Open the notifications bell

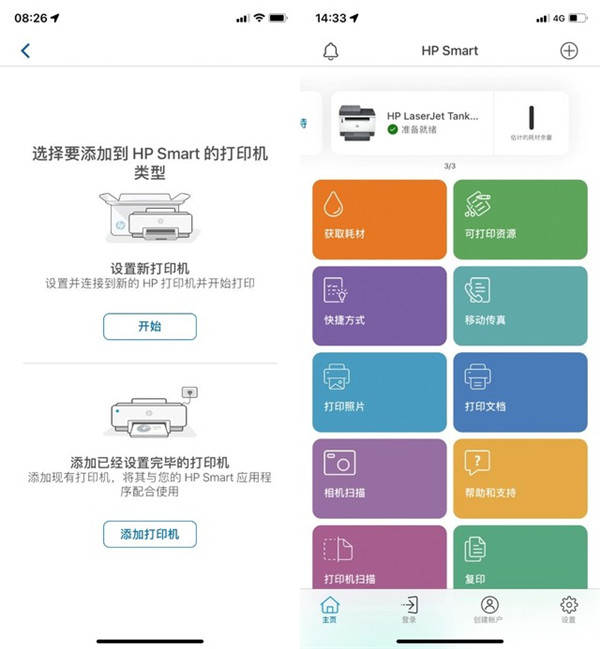[x=331, y=51]
